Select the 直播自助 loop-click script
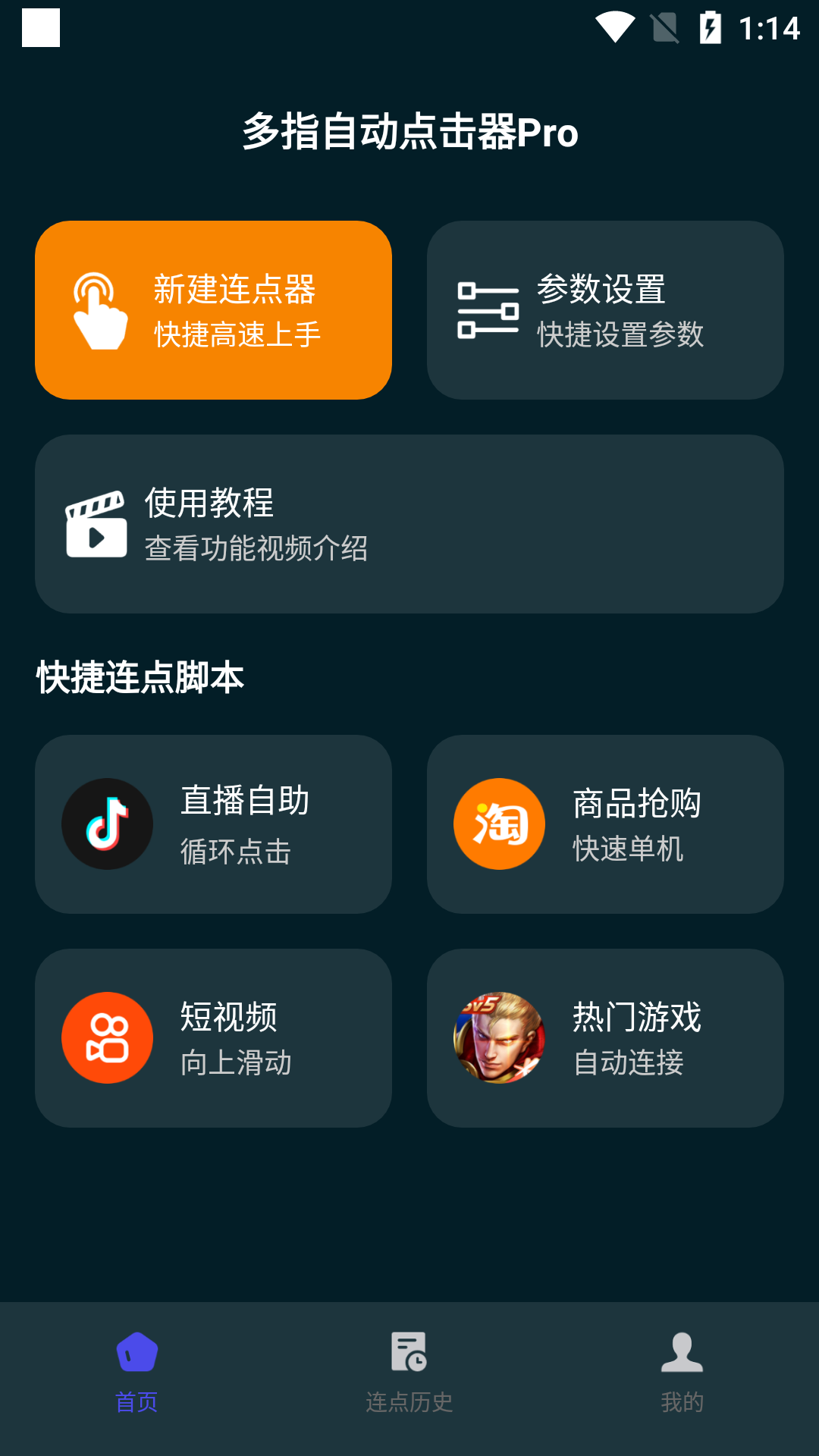The image size is (819, 1456). [213, 824]
